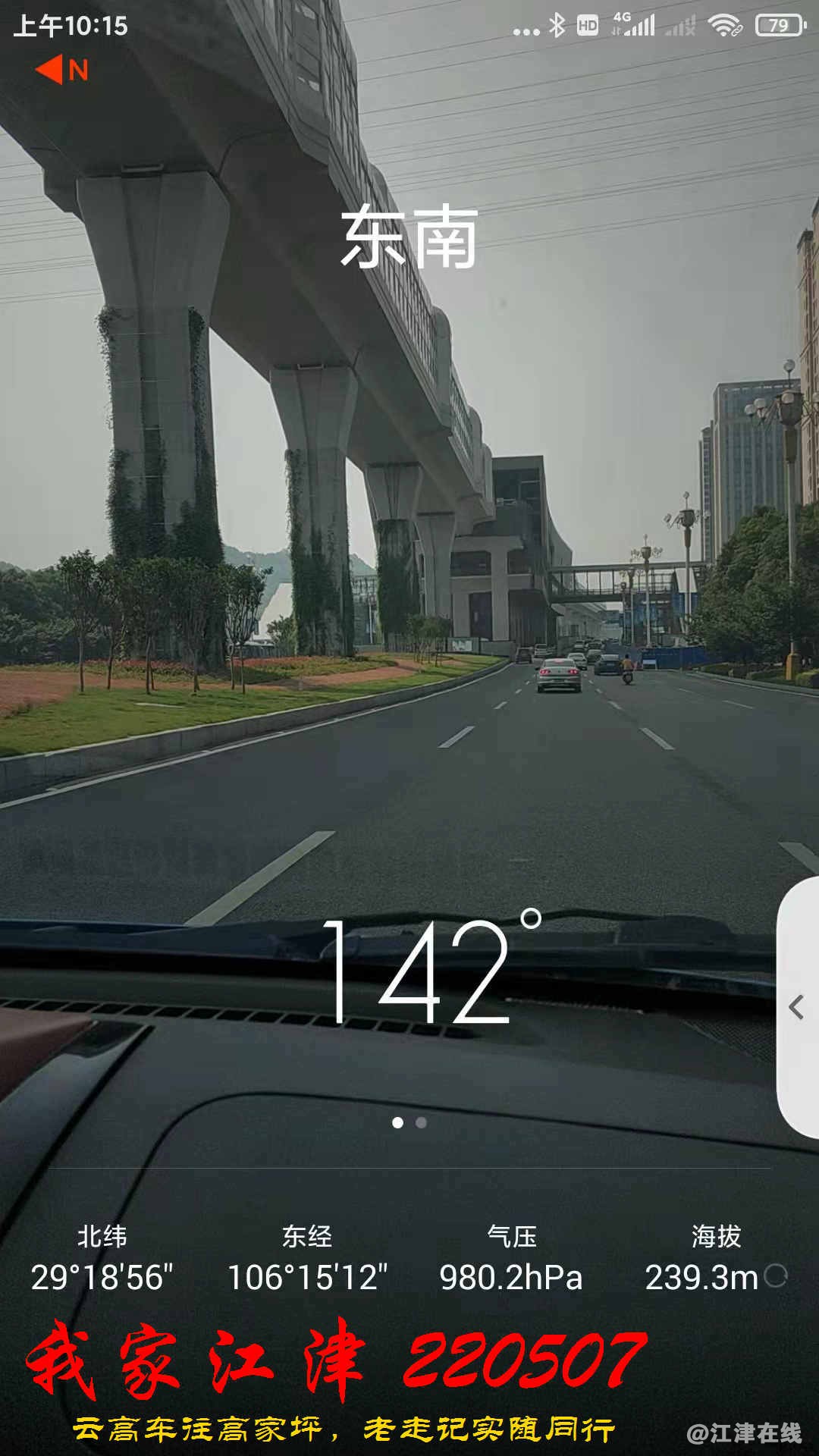Refresh the altitude reading circle icon
The height and width of the screenshot is (1456, 819).
(776, 1276)
